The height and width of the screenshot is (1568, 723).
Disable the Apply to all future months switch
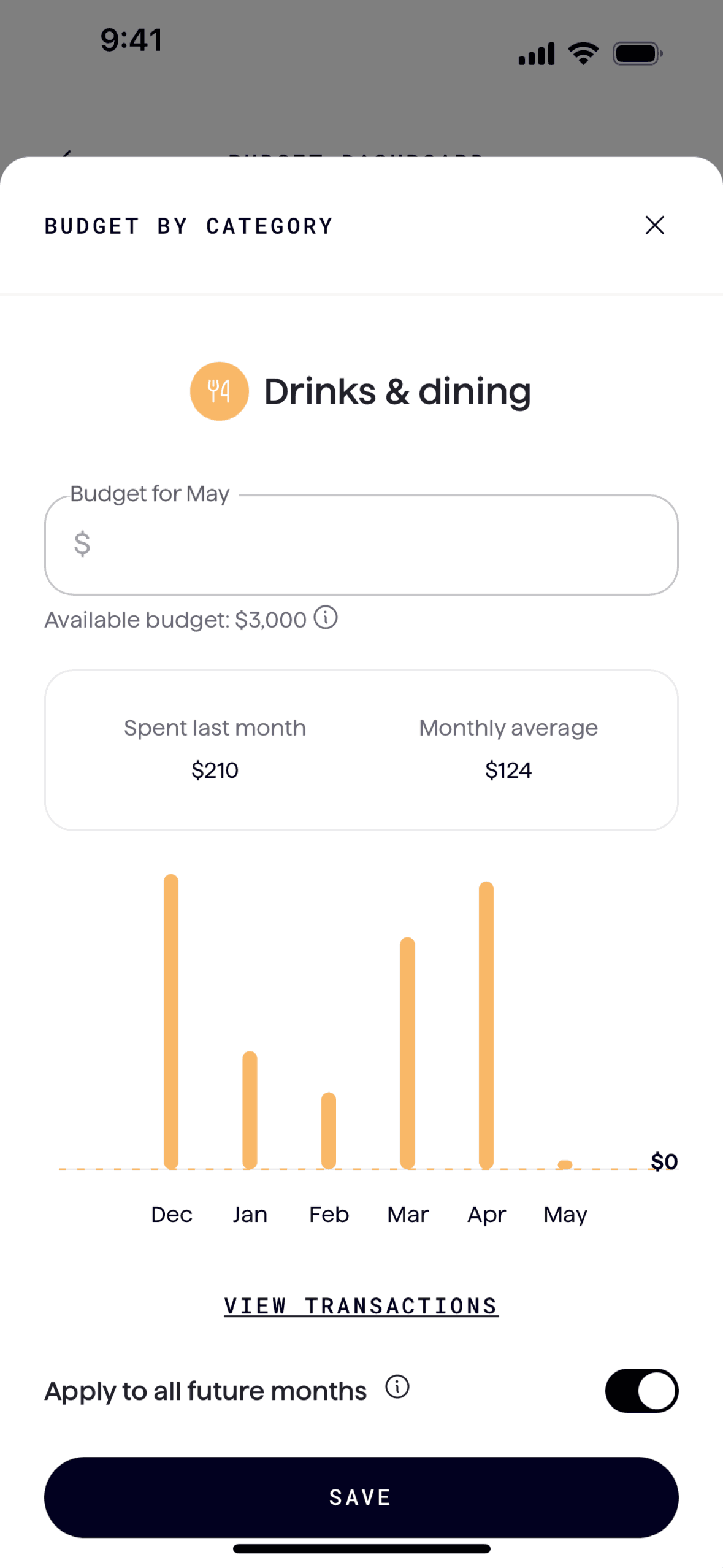pos(641,1390)
